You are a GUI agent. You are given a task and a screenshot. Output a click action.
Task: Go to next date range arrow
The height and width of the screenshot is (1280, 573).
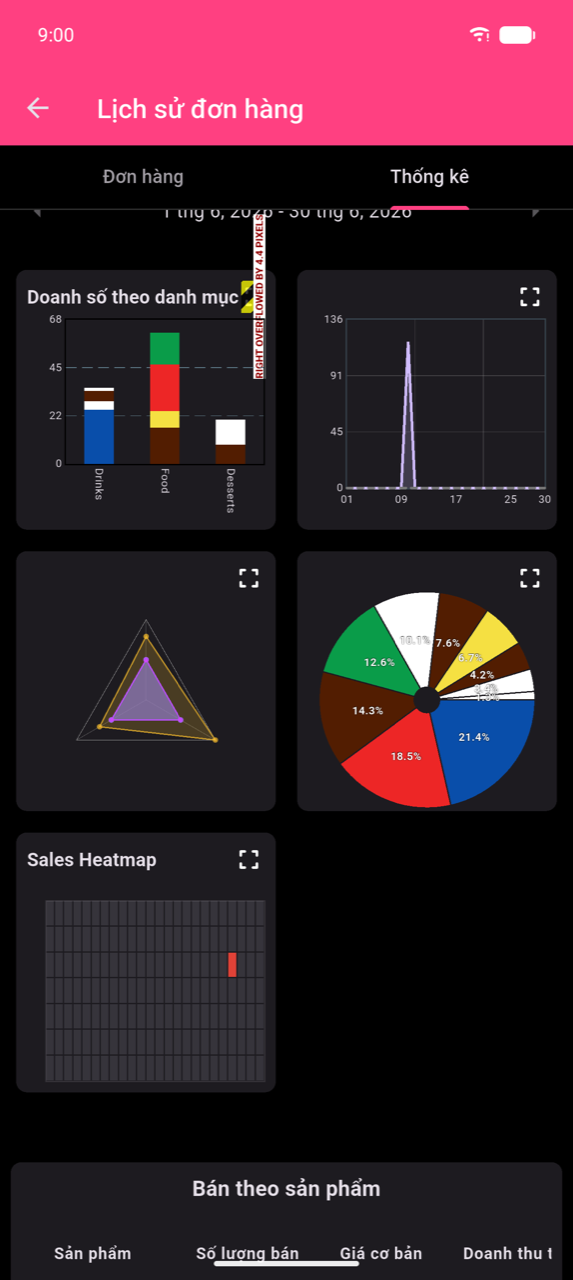pos(536,213)
